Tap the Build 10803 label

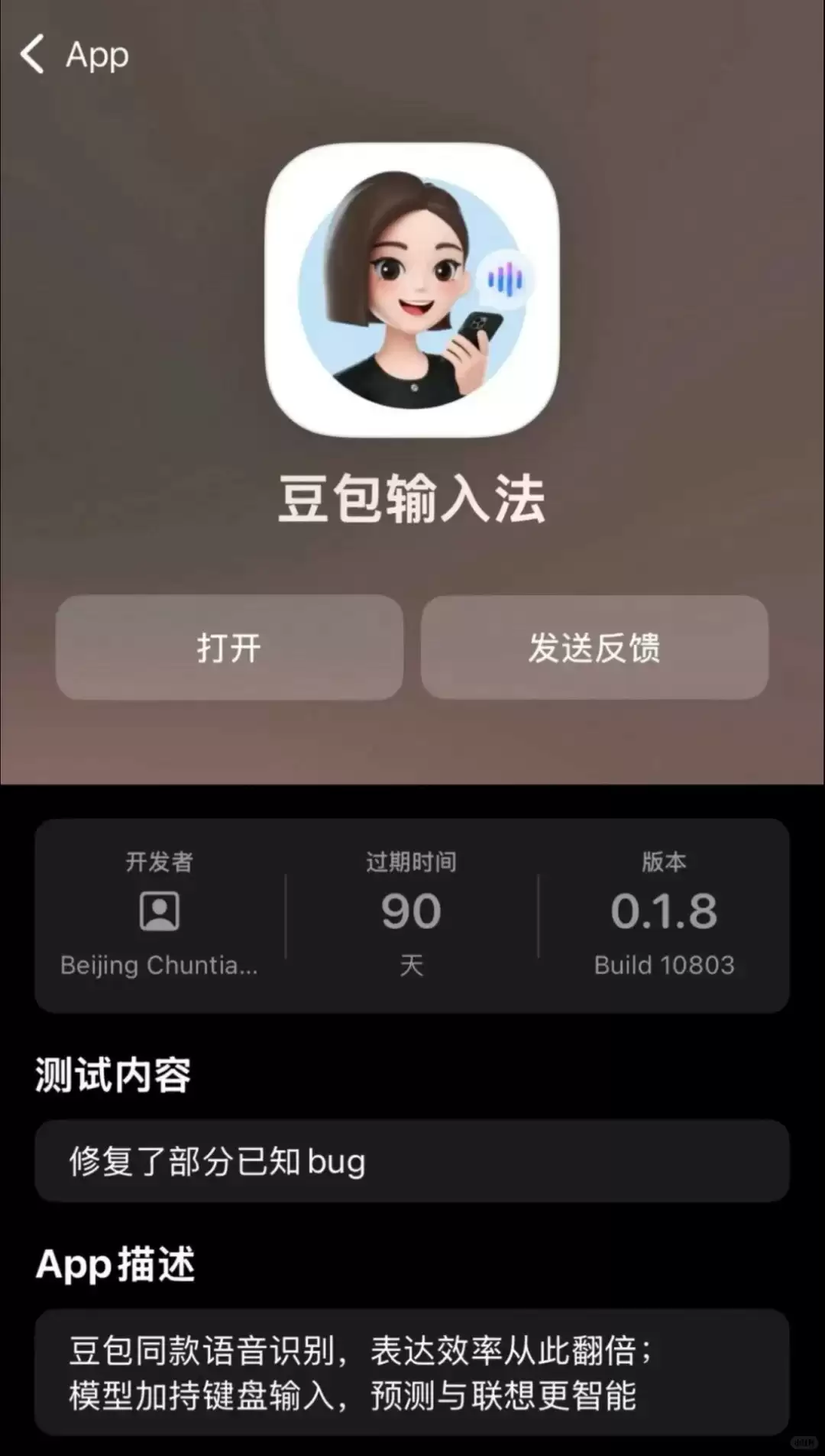tap(665, 965)
